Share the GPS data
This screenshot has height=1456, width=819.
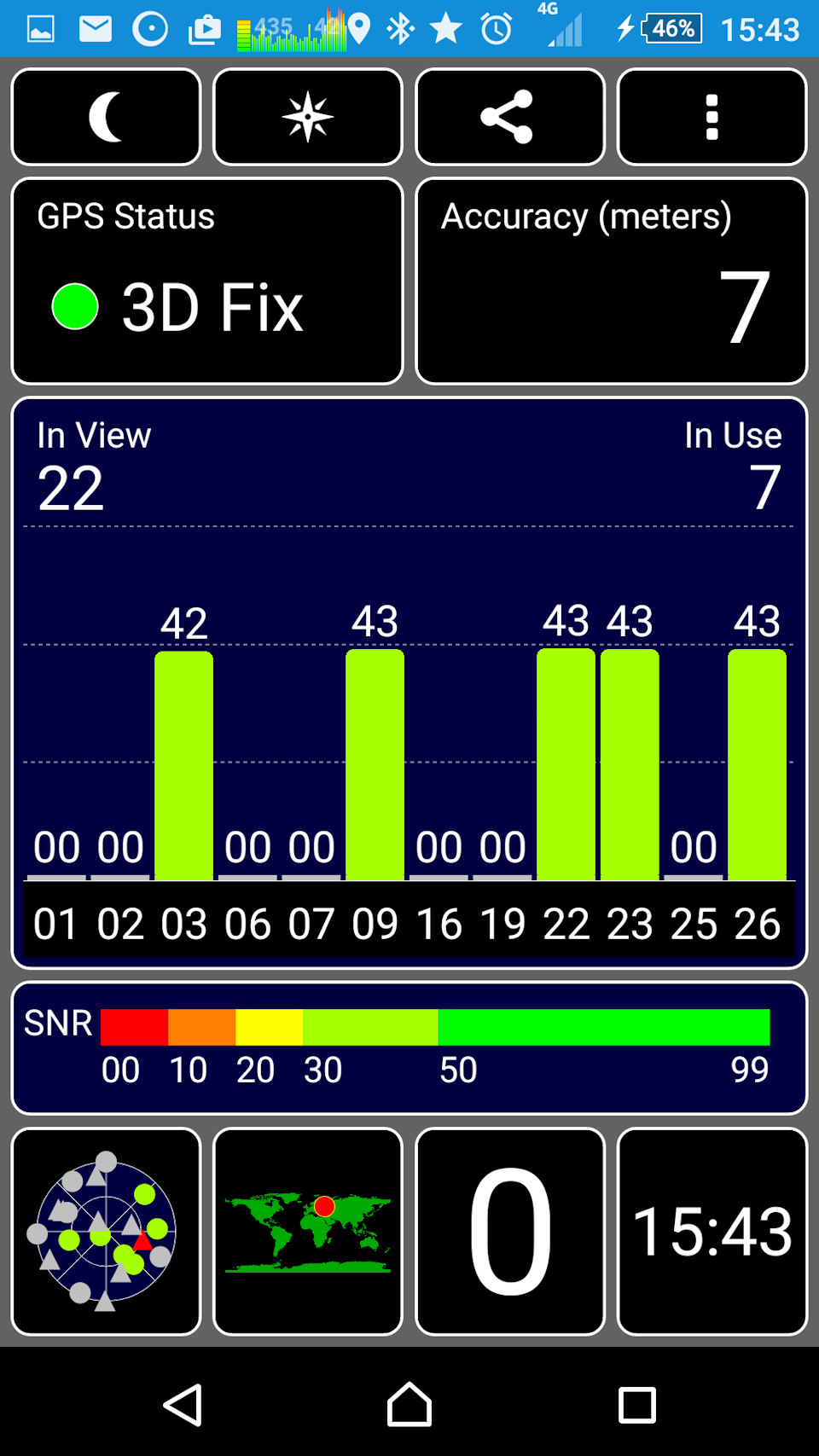click(x=510, y=117)
